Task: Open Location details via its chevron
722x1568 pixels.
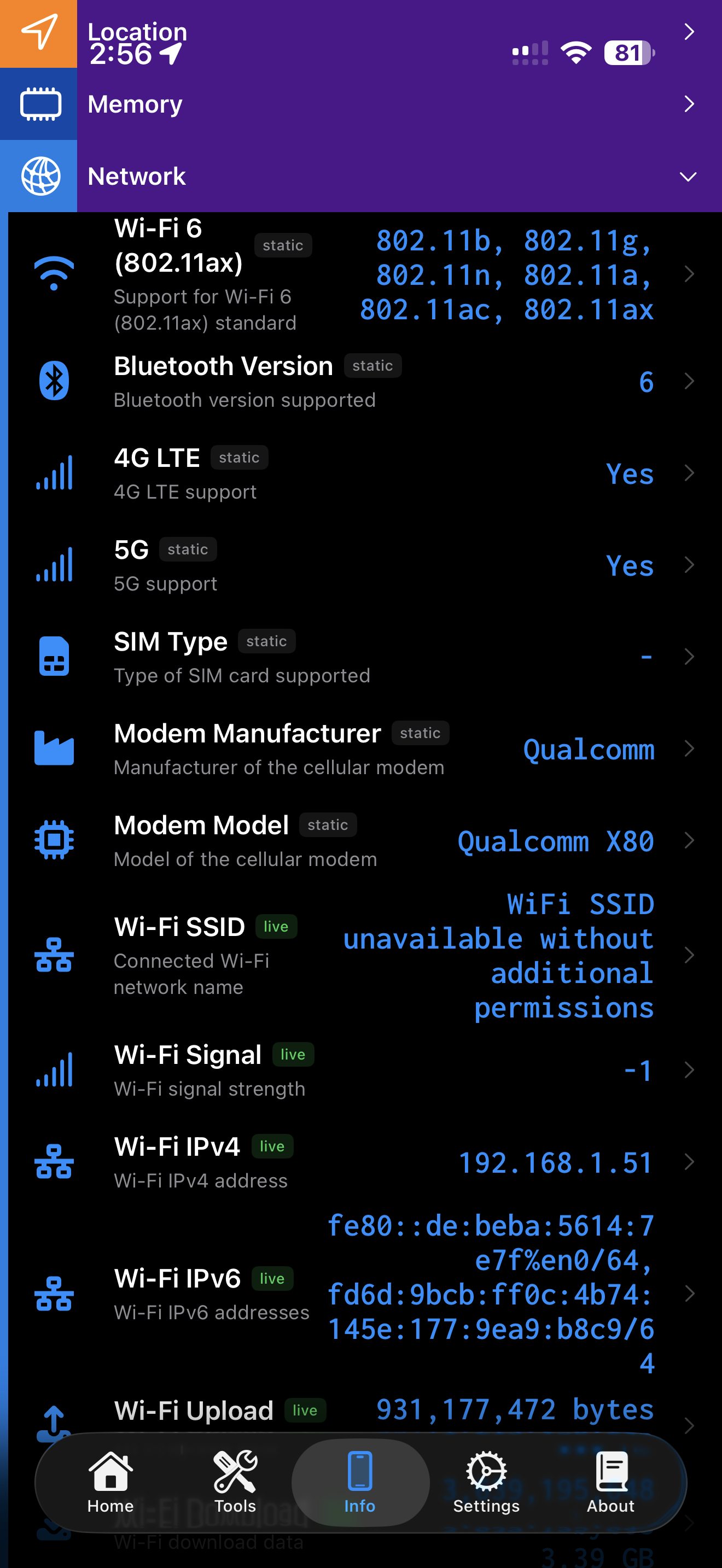Action: point(689,32)
